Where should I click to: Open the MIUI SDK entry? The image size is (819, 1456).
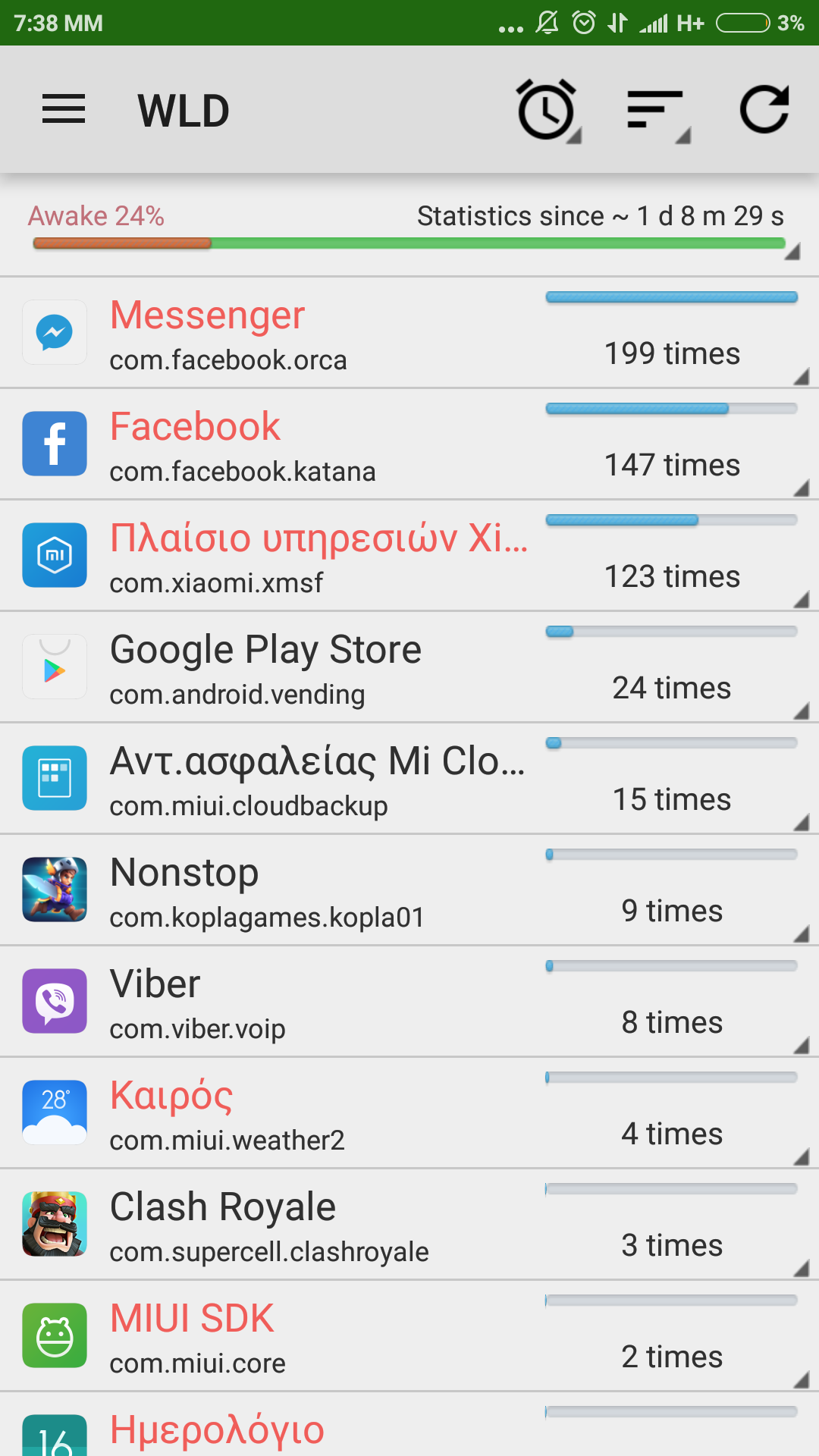[x=409, y=1337]
